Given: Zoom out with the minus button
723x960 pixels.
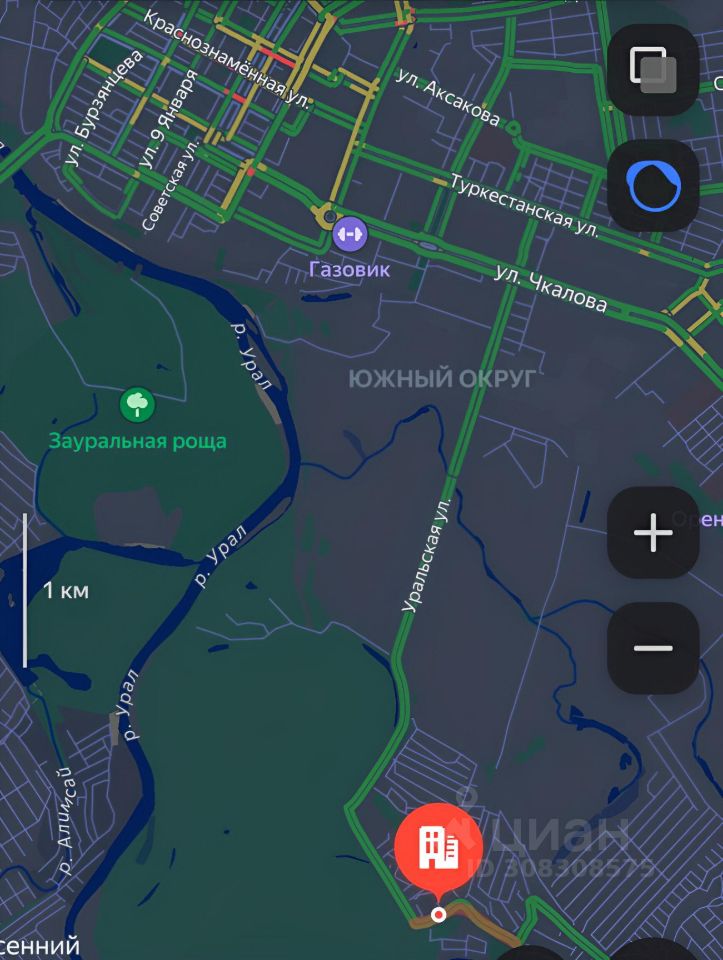Looking at the screenshot, I should (x=653, y=648).
